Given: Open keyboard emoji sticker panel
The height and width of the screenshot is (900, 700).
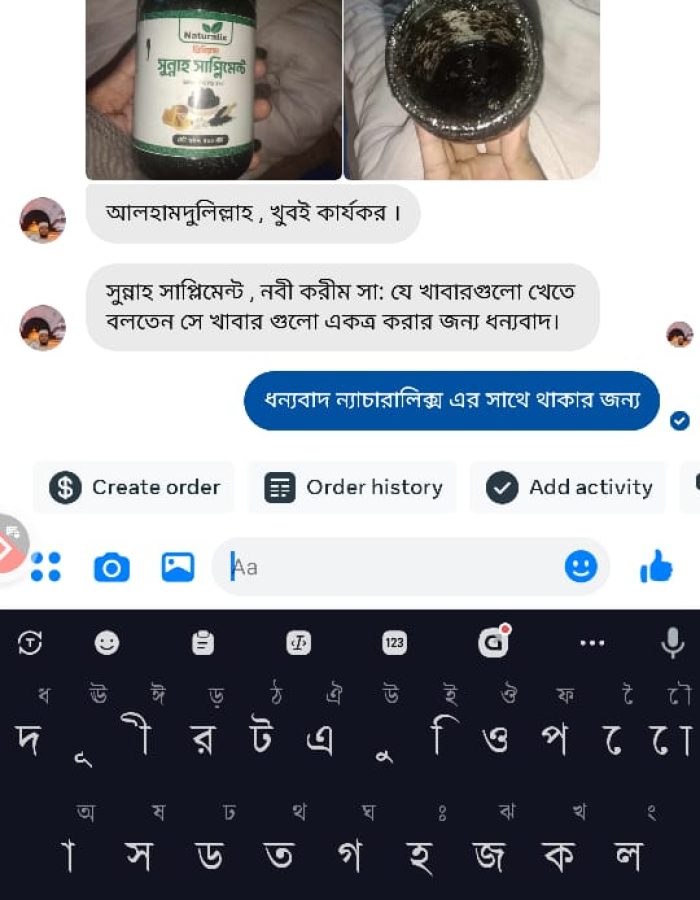Looking at the screenshot, I should tap(107, 643).
